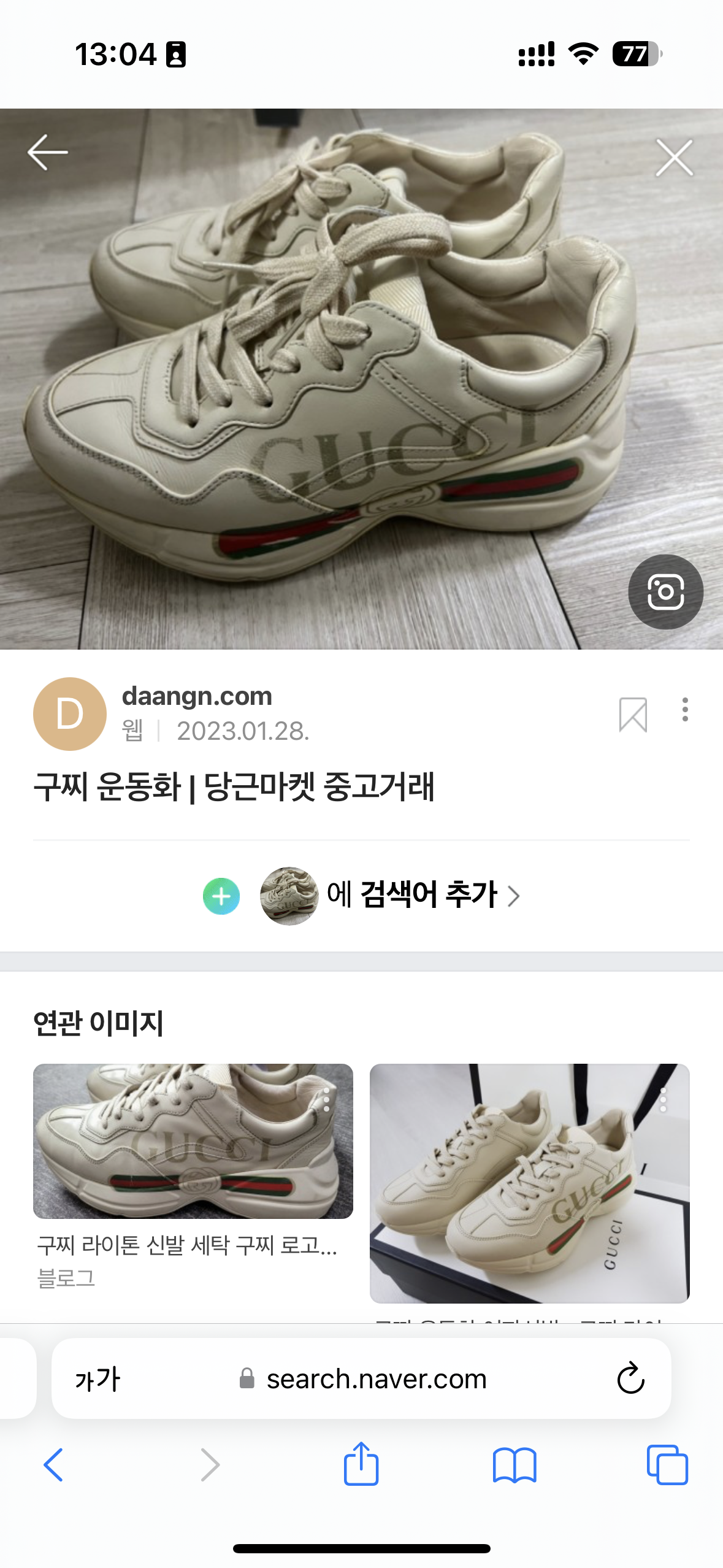Image resolution: width=723 pixels, height=1568 pixels.
Task: Open the related image with the Gucci box
Action: coord(529,1183)
